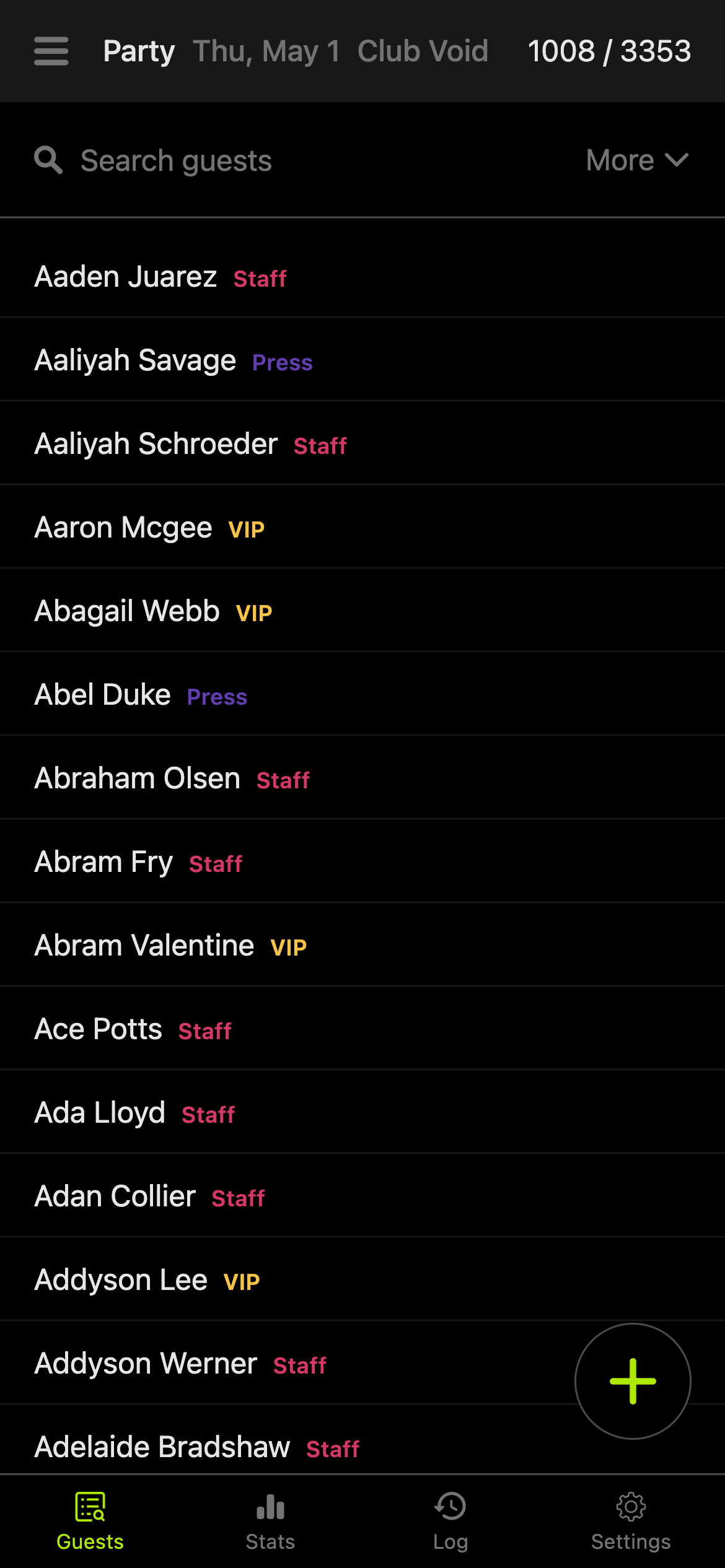Switch to the Log tab
Image resolution: width=725 pixels, height=1568 pixels.
click(449, 1523)
